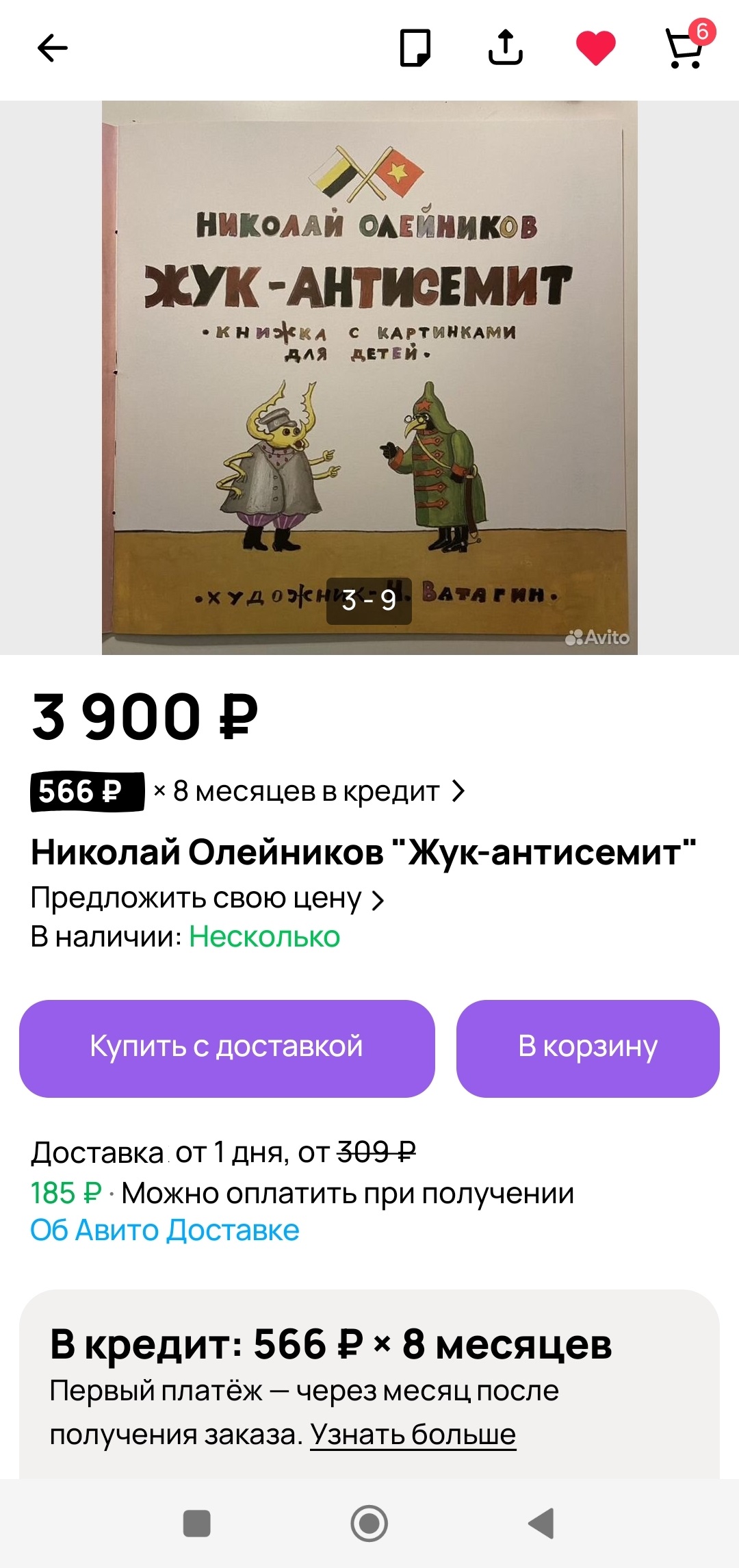Open "Об Авито Доставке" link

tap(165, 1230)
